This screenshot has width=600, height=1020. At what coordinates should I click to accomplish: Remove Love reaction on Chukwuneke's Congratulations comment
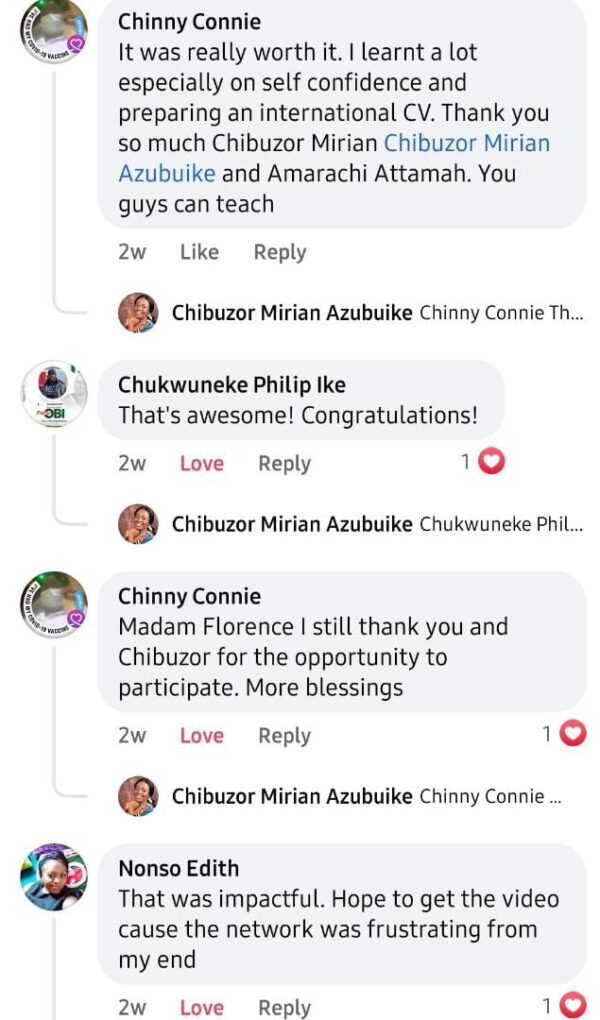click(202, 463)
